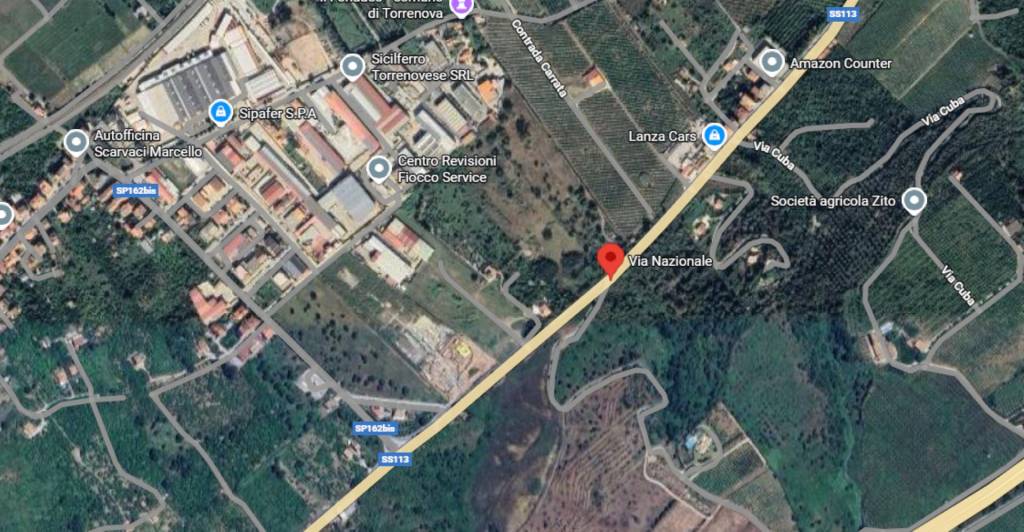Select the Lanza Cars shop marker
The image size is (1024, 532).
[713, 135]
